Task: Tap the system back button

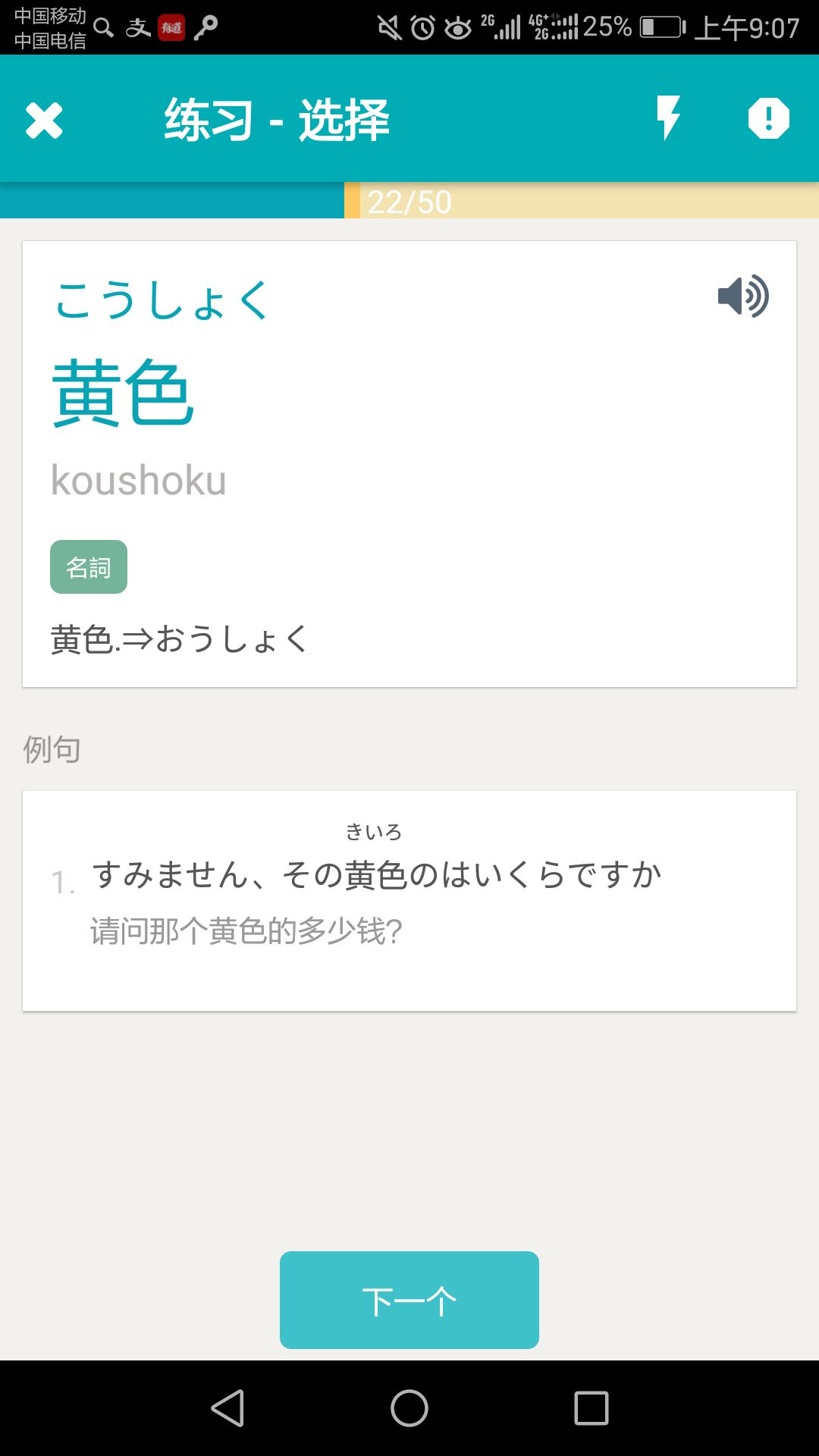Action: pos(227,1408)
